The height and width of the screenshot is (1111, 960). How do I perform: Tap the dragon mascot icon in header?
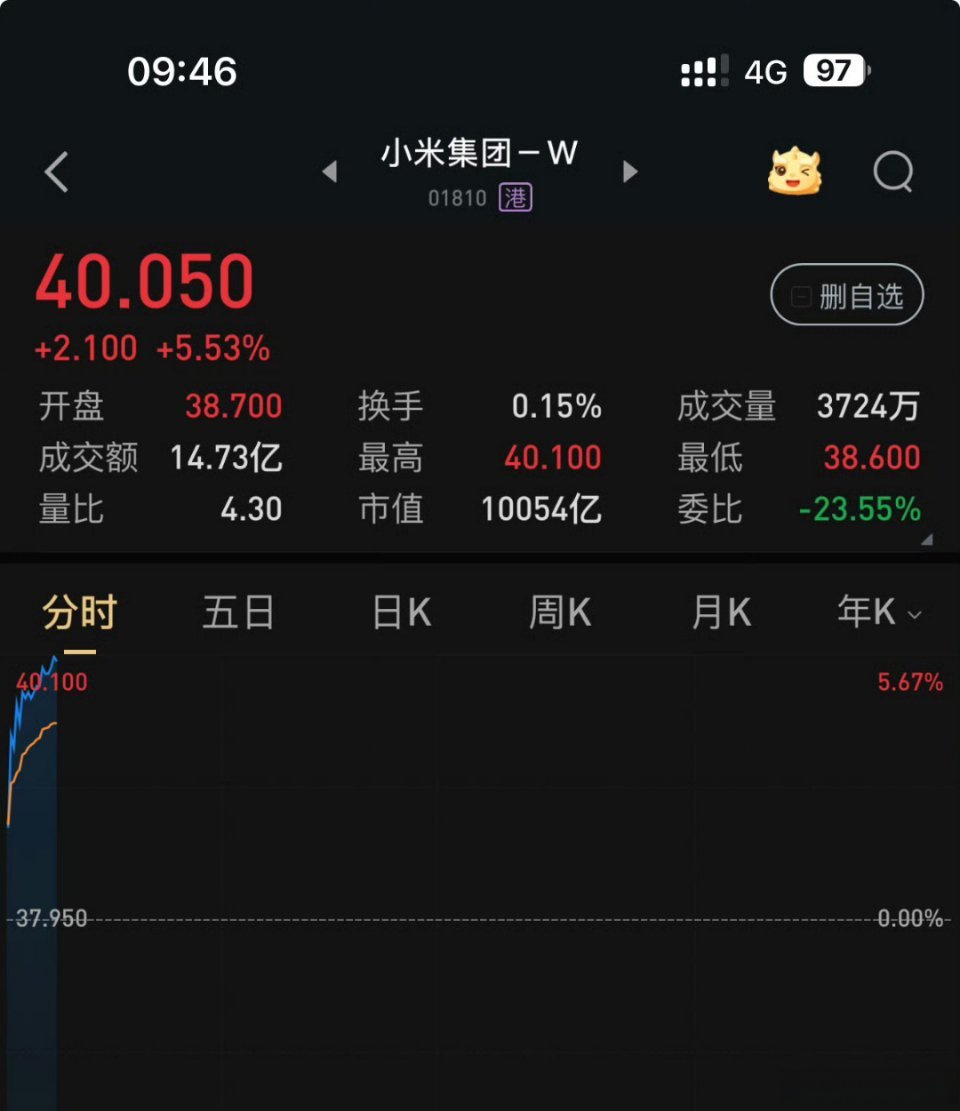pyautogui.click(x=793, y=170)
